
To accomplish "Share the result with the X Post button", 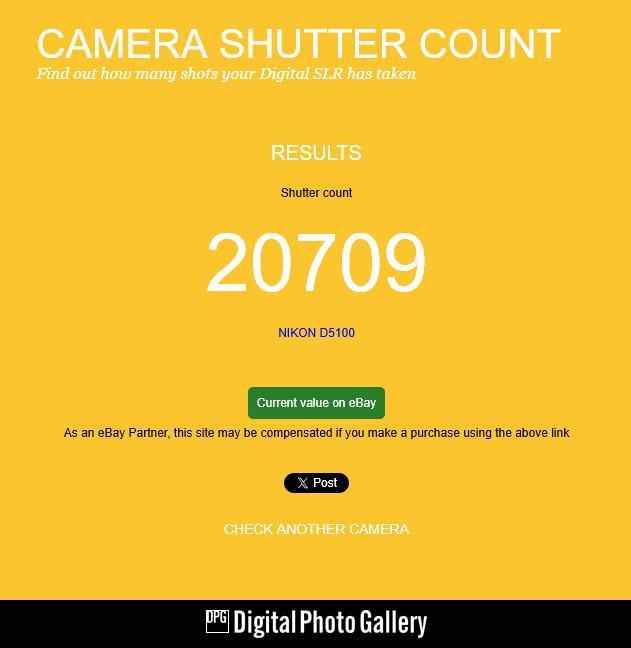I will 316,483.
